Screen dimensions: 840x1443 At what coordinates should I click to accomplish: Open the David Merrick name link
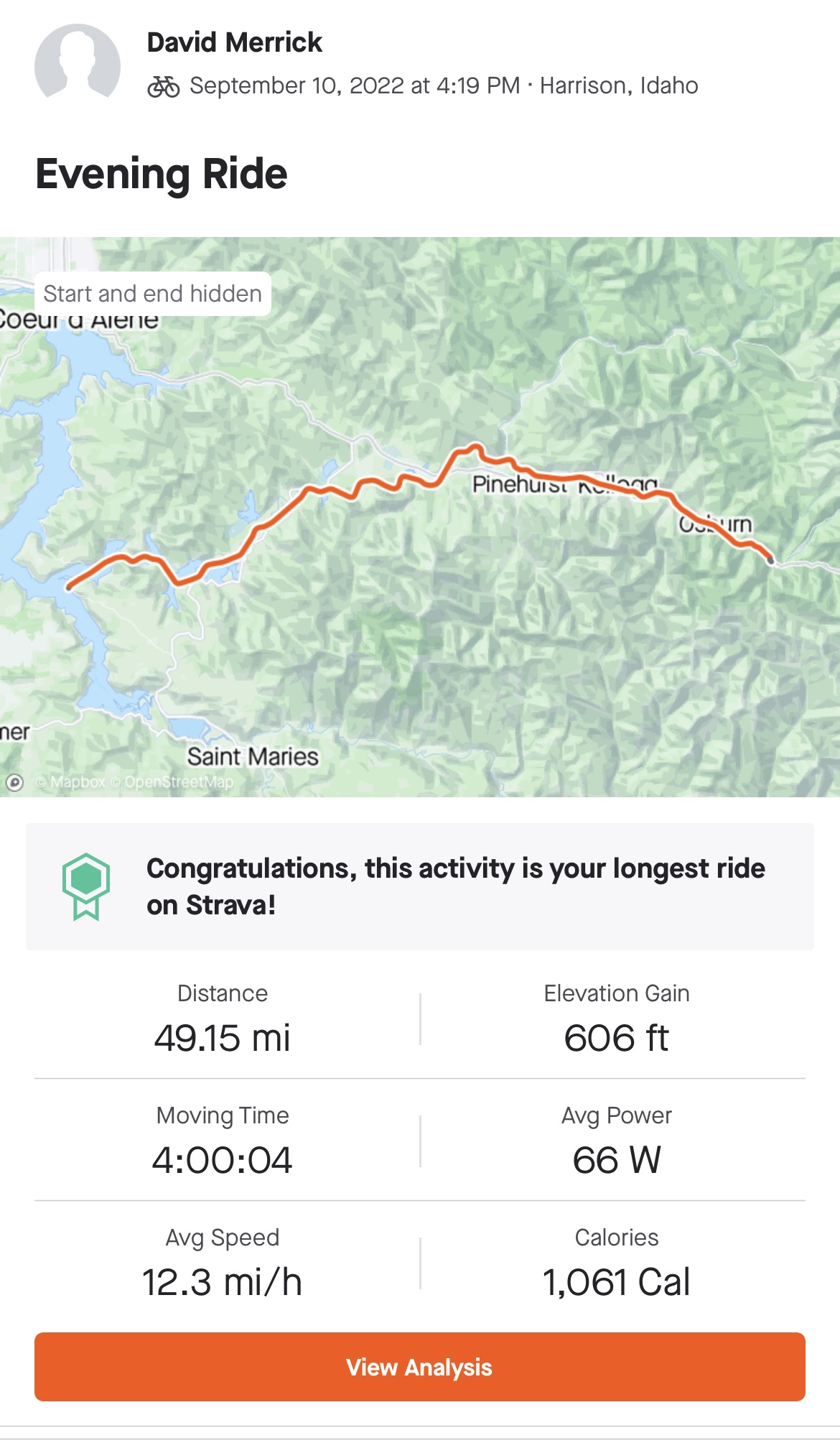pos(234,42)
